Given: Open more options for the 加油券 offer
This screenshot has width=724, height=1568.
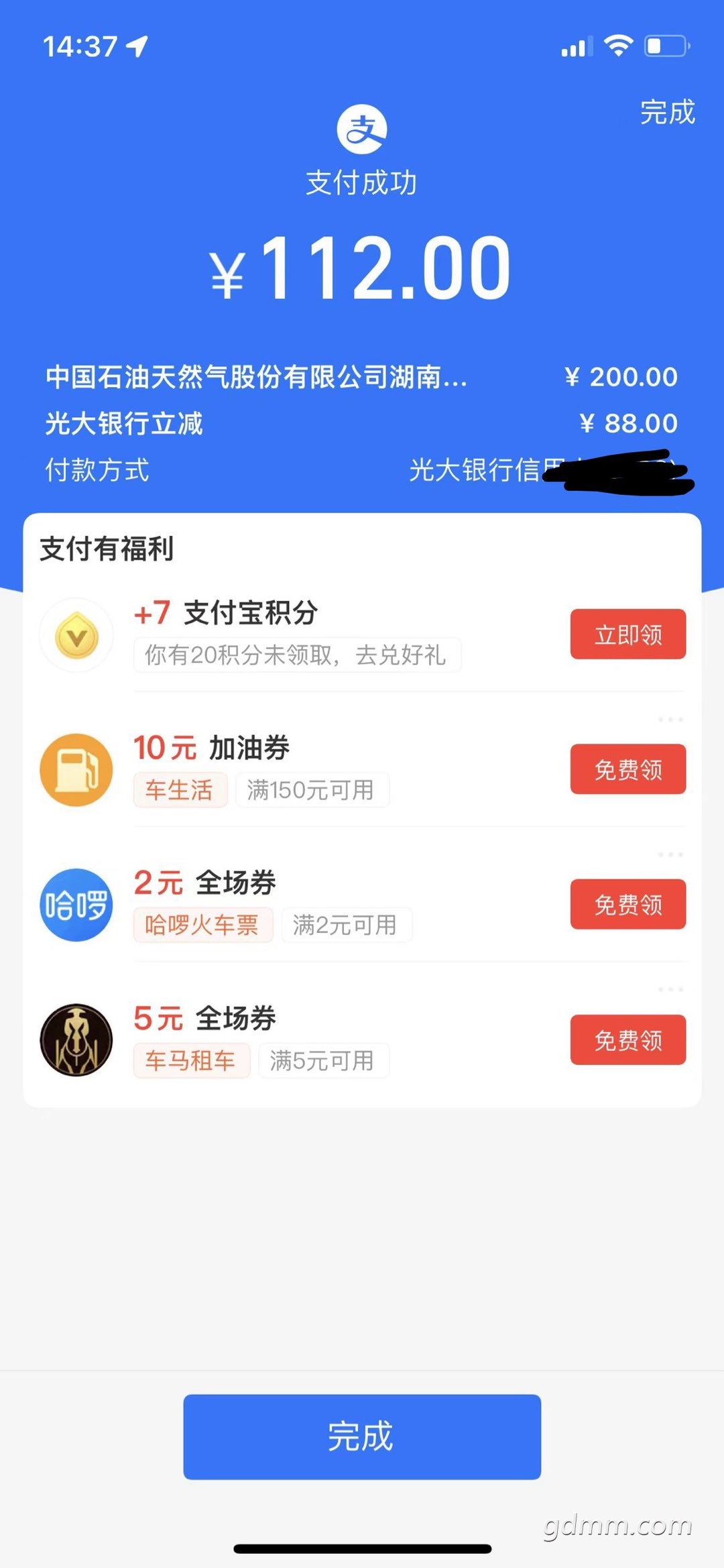Looking at the screenshot, I should tap(670, 720).
